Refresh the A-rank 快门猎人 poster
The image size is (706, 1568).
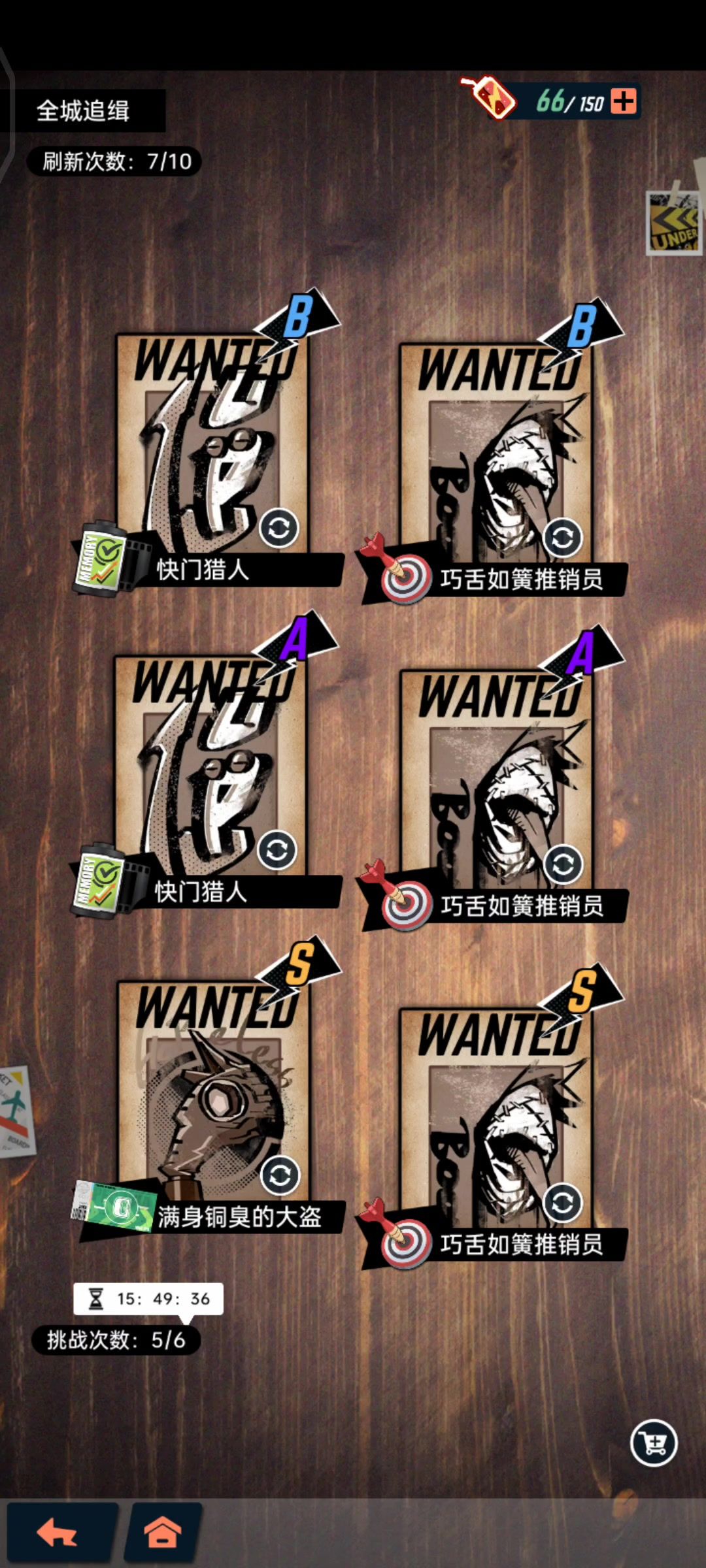point(277,850)
